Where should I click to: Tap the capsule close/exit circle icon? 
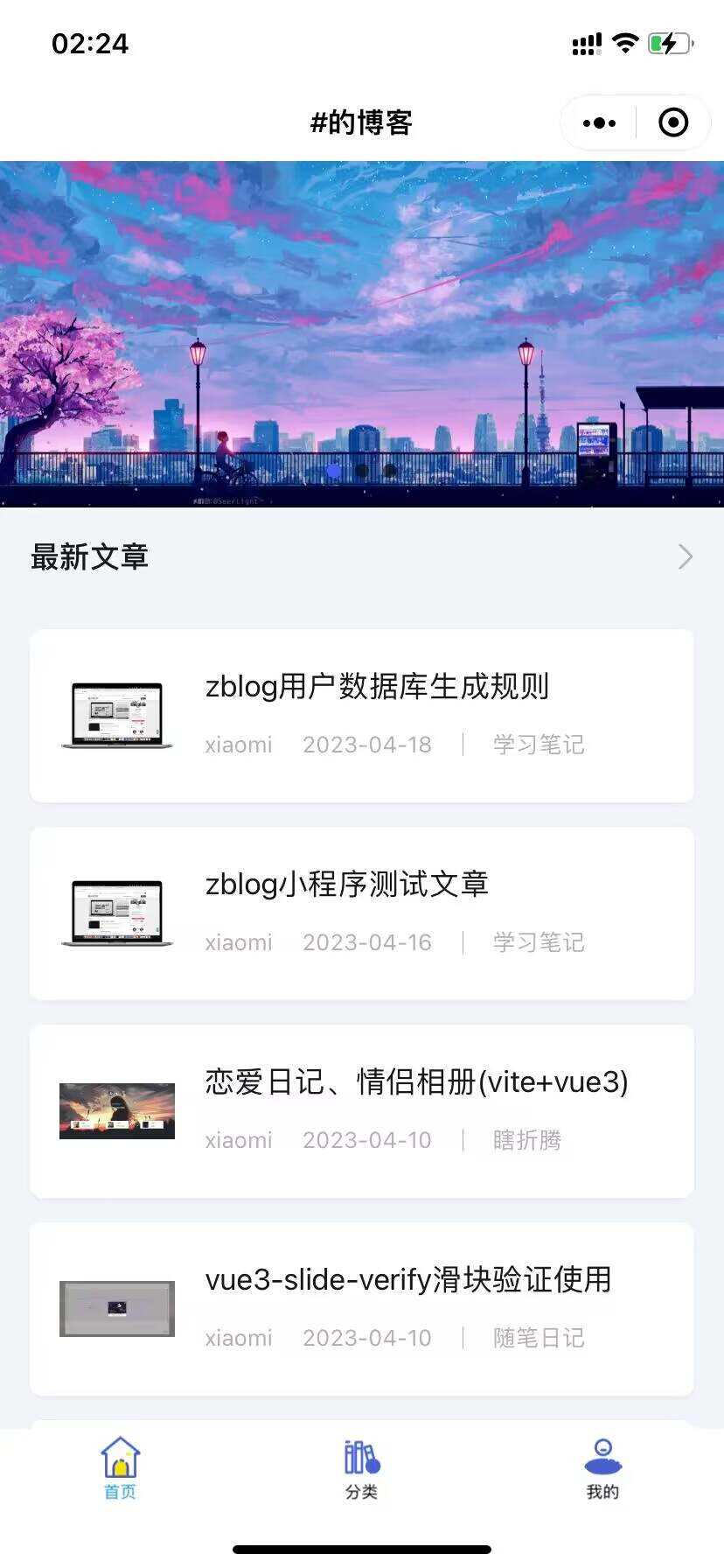[x=673, y=122]
